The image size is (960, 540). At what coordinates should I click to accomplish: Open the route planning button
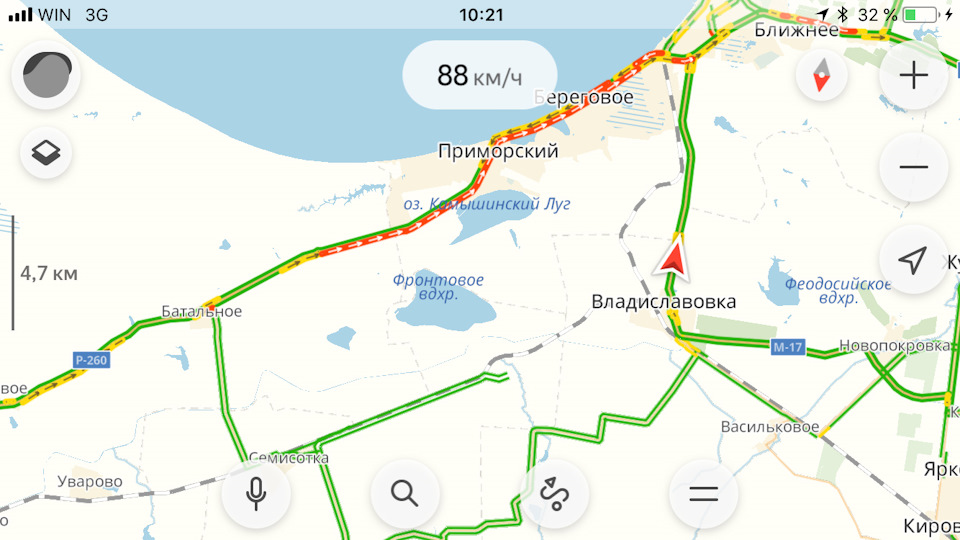(x=554, y=493)
